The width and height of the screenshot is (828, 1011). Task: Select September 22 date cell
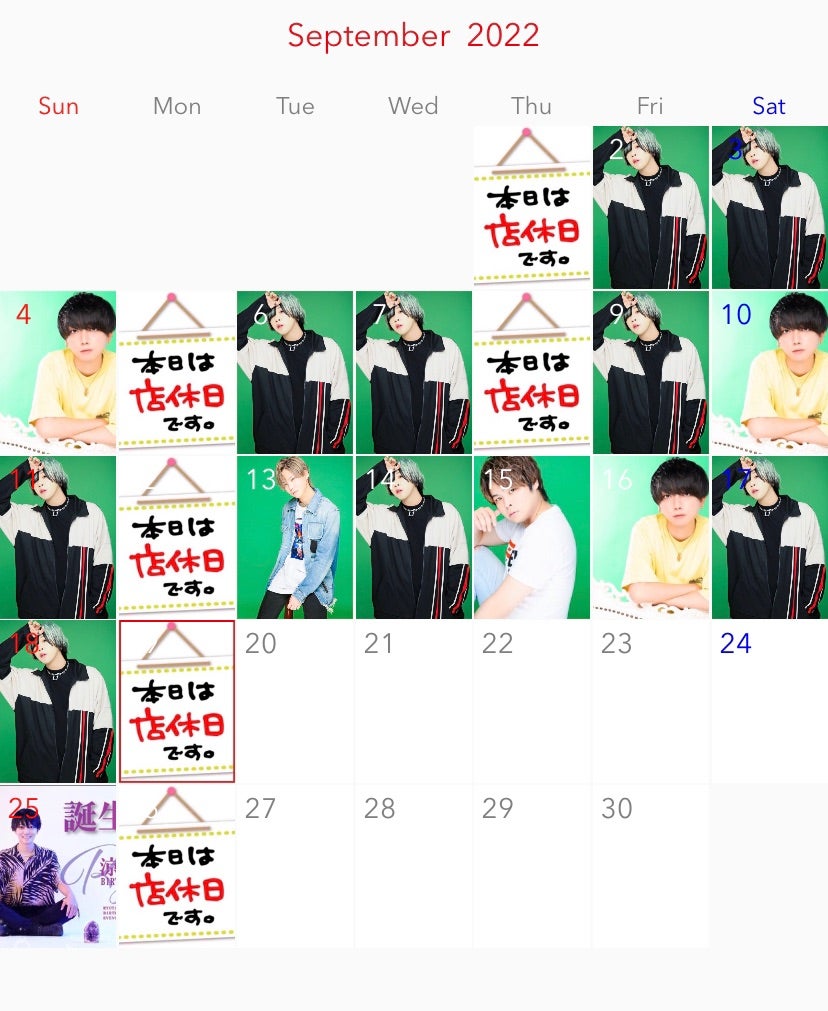pyautogui.click(x=531, y=700)
